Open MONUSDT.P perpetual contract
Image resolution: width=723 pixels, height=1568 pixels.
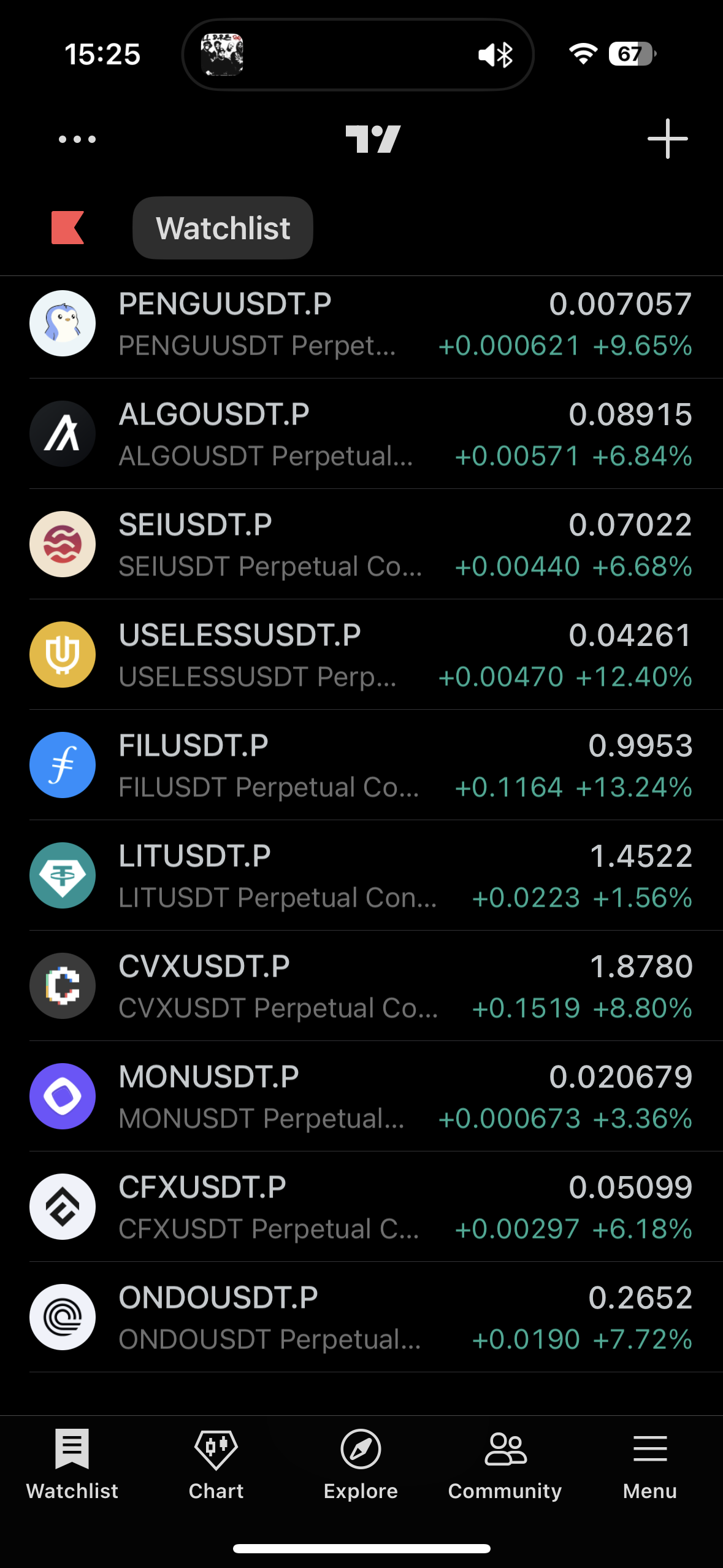pos(361,1097)
